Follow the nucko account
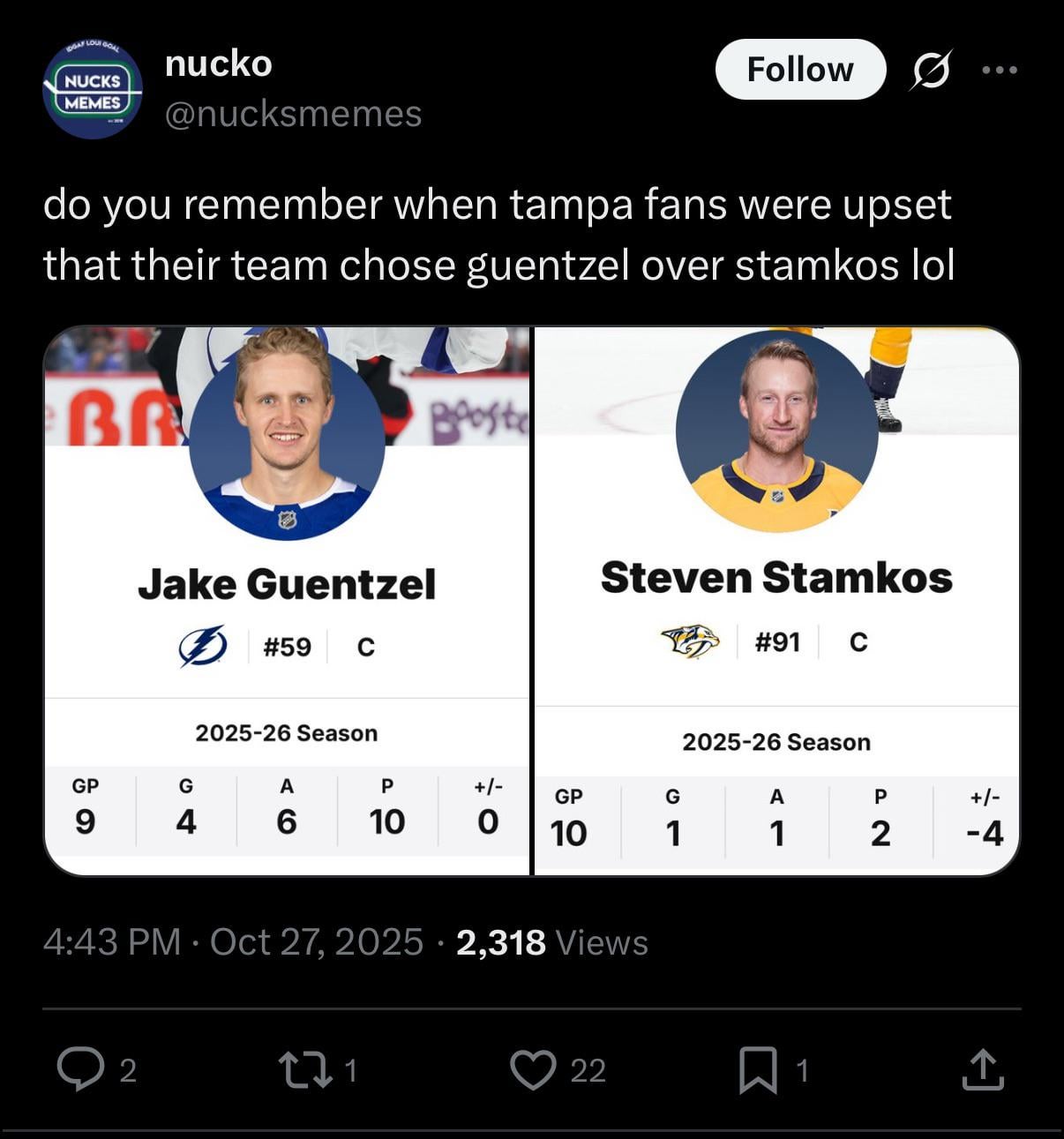The width and height of the screenshot is (1064, 1139). click(x=799, y=70)
